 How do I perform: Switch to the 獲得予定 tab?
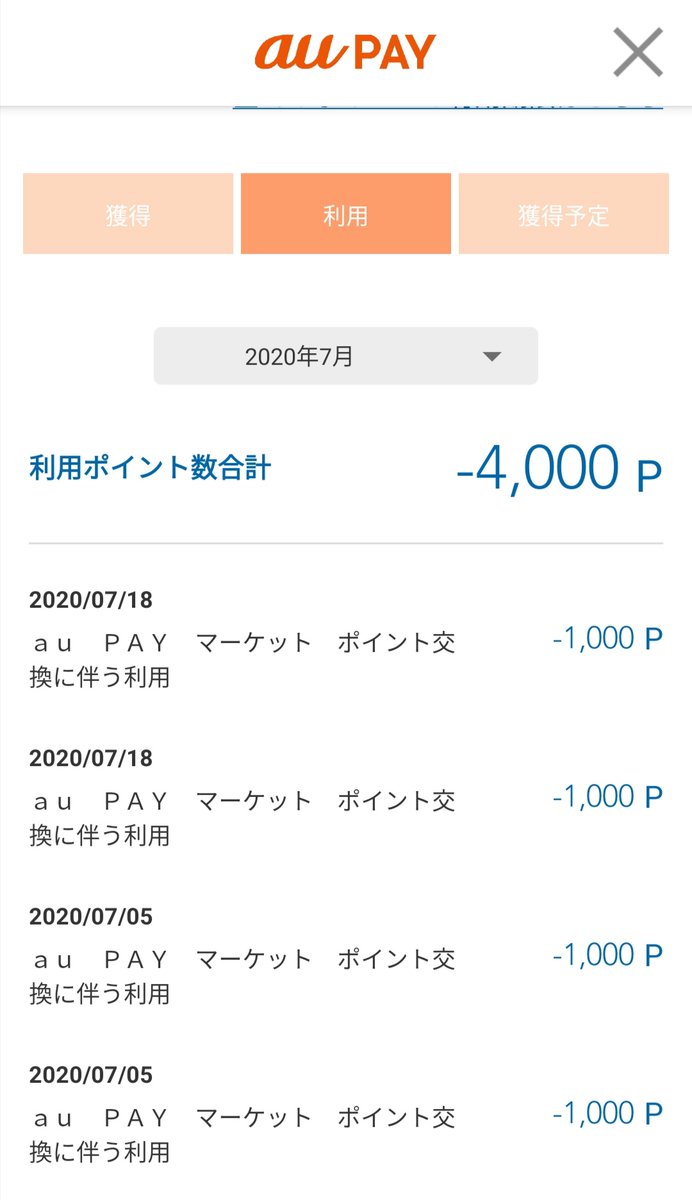(564, 214)
